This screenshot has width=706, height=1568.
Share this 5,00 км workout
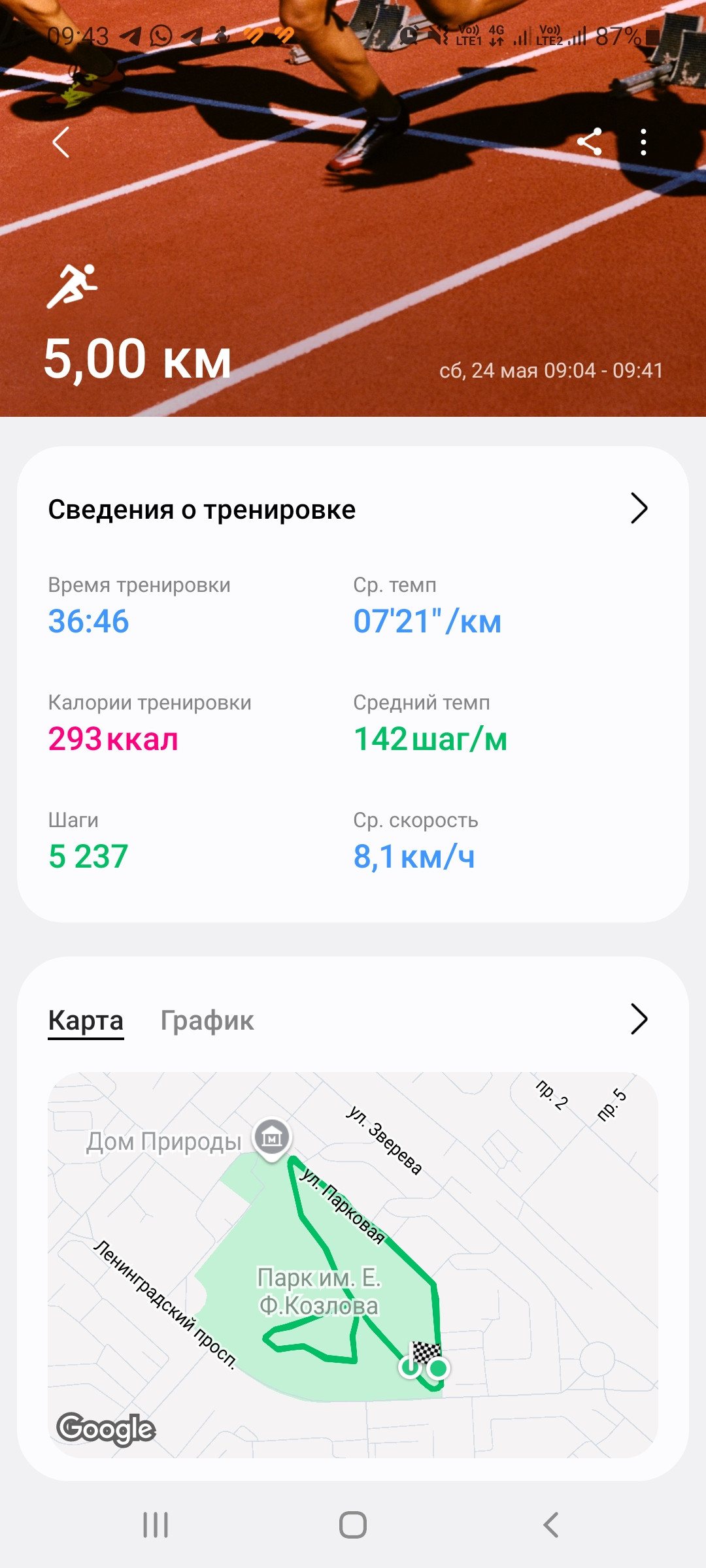point(590,142)
